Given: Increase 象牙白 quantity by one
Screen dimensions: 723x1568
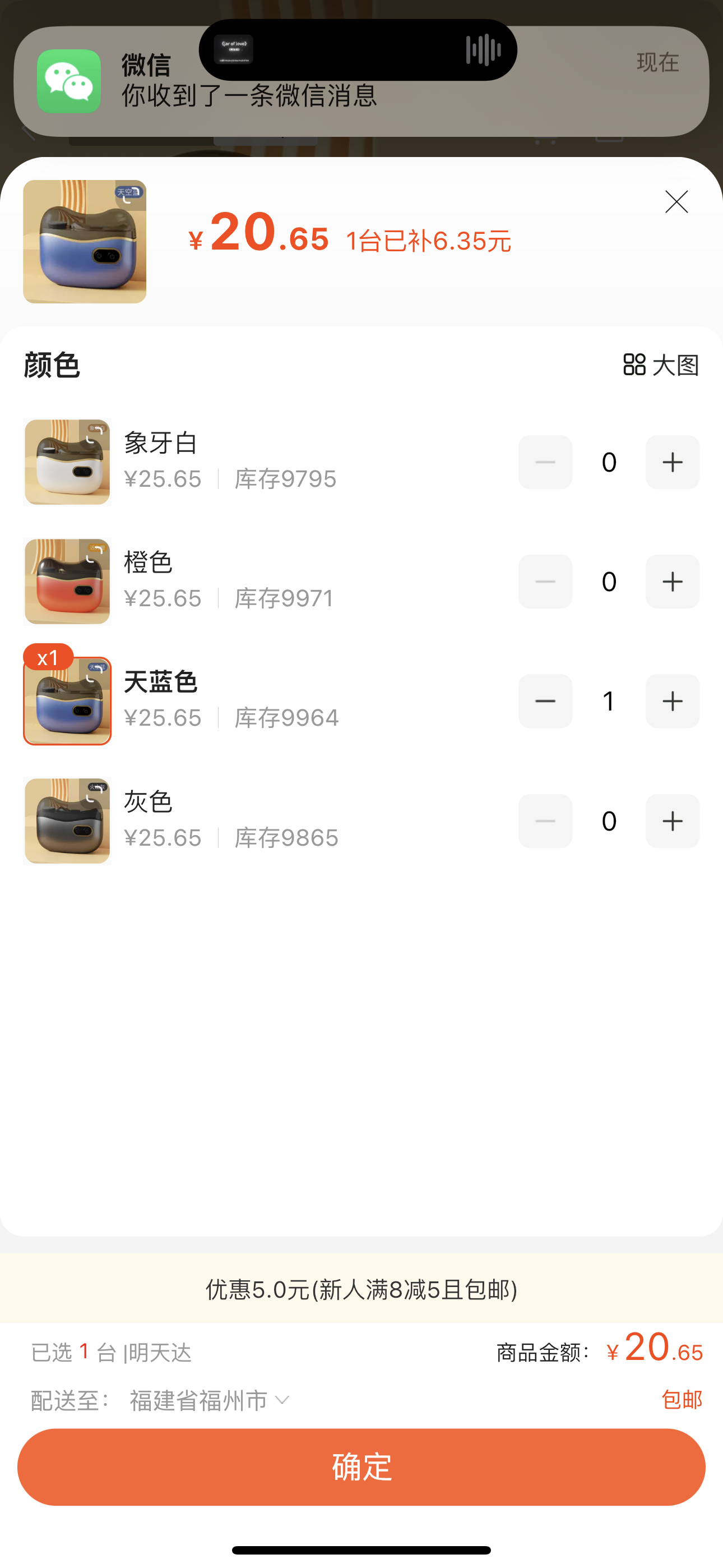Looking at the screenshot, I should pos(672,463).
